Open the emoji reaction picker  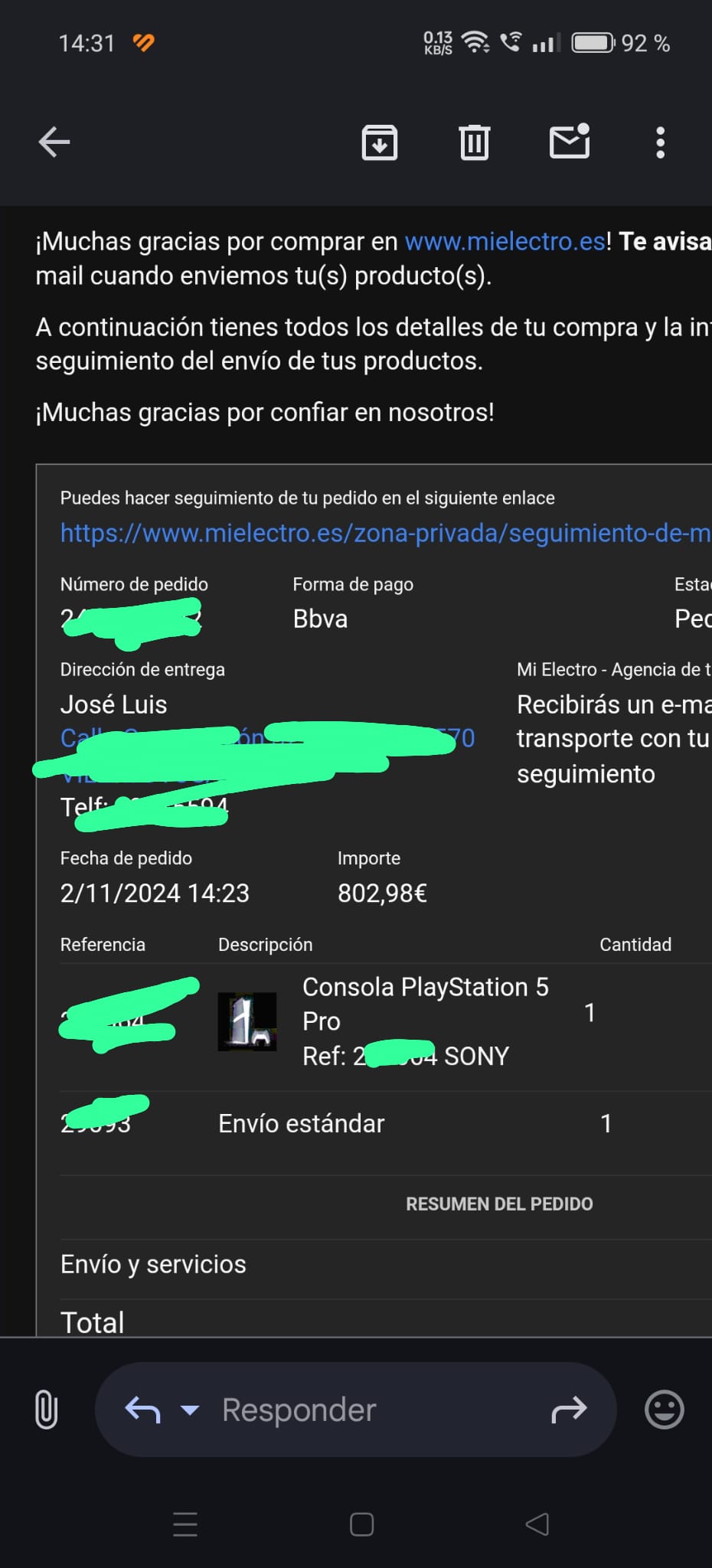665,1410
